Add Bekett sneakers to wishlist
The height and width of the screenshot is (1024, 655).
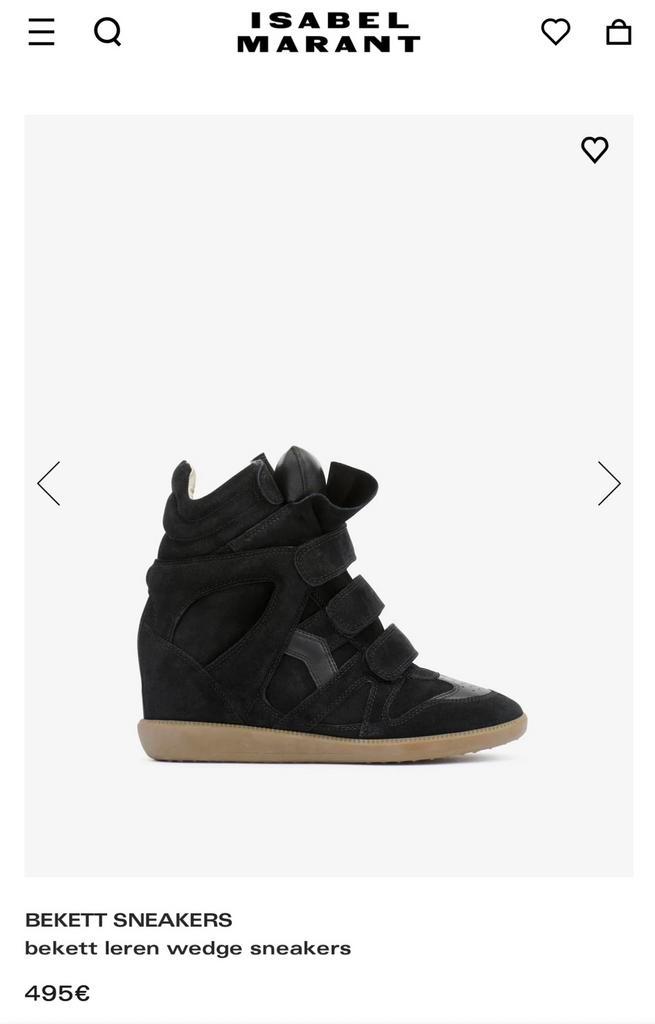(x=594, y=150)
